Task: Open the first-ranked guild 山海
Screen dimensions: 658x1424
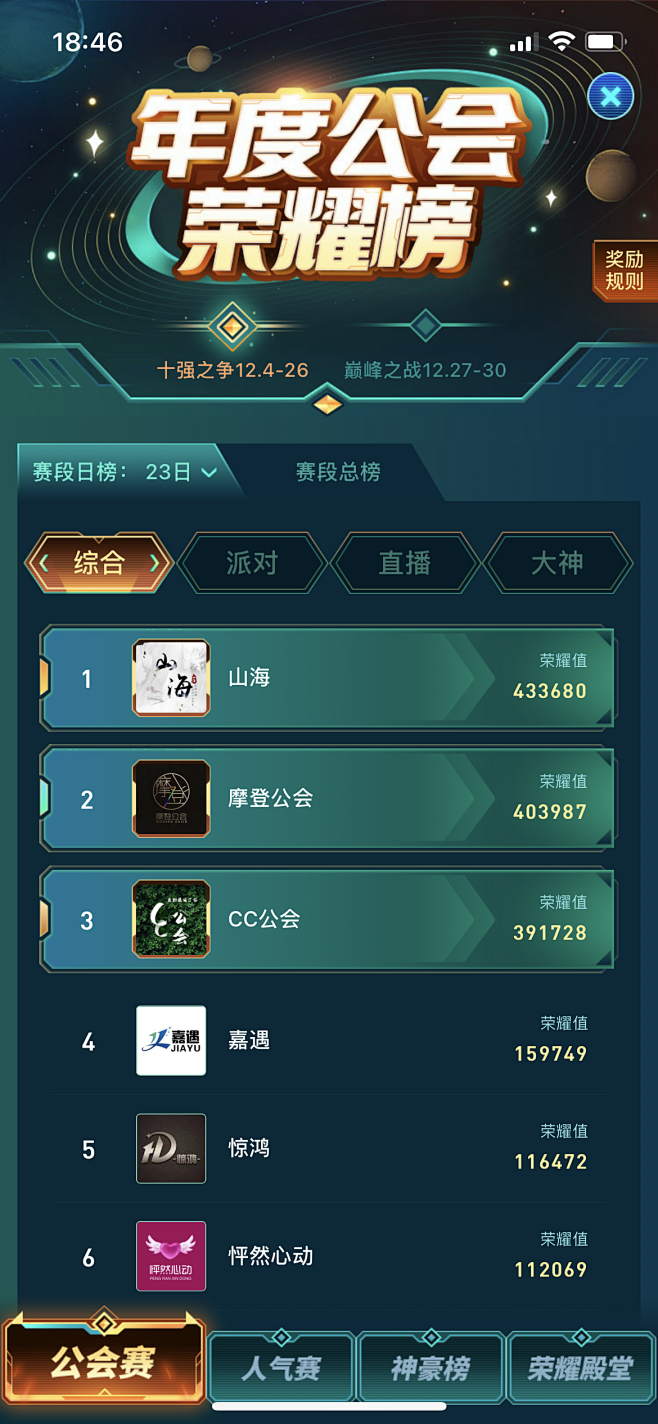Action: (327, 678)
